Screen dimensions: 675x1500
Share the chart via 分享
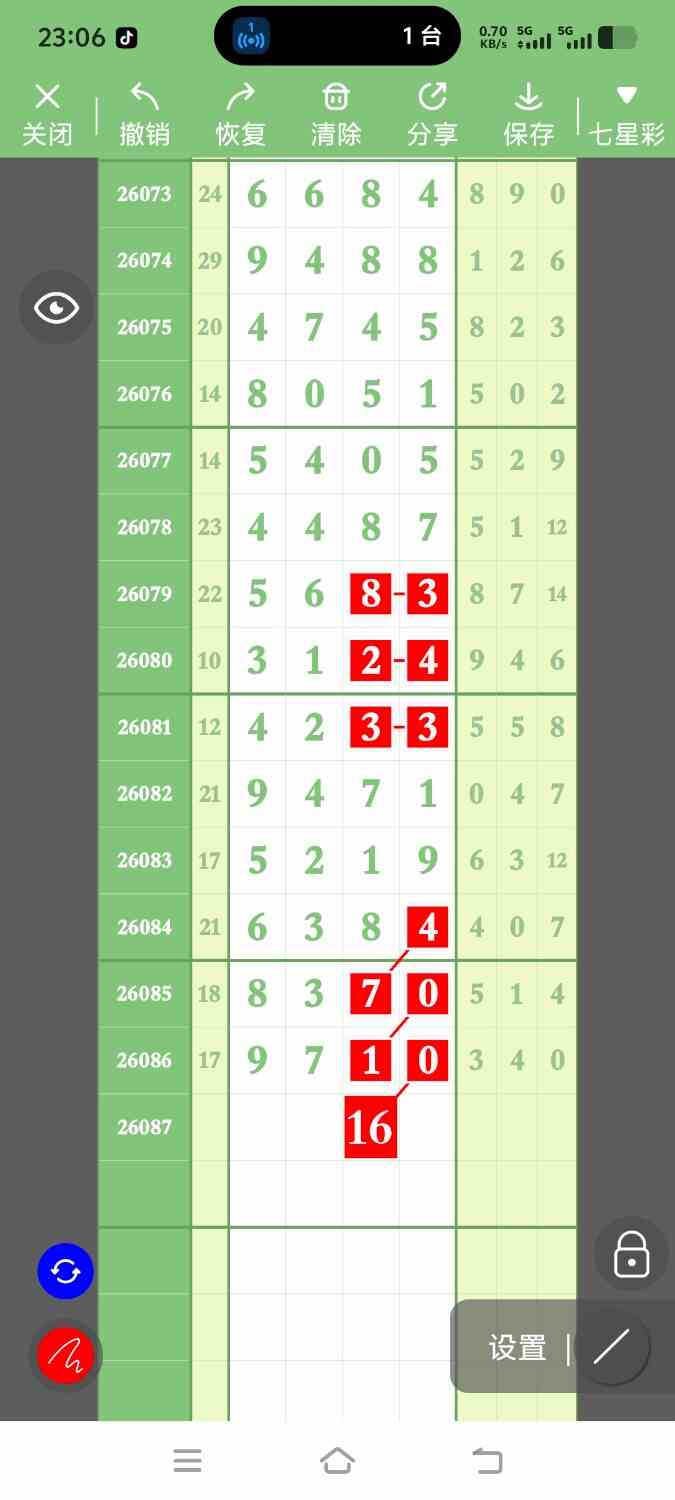point(432,115)
